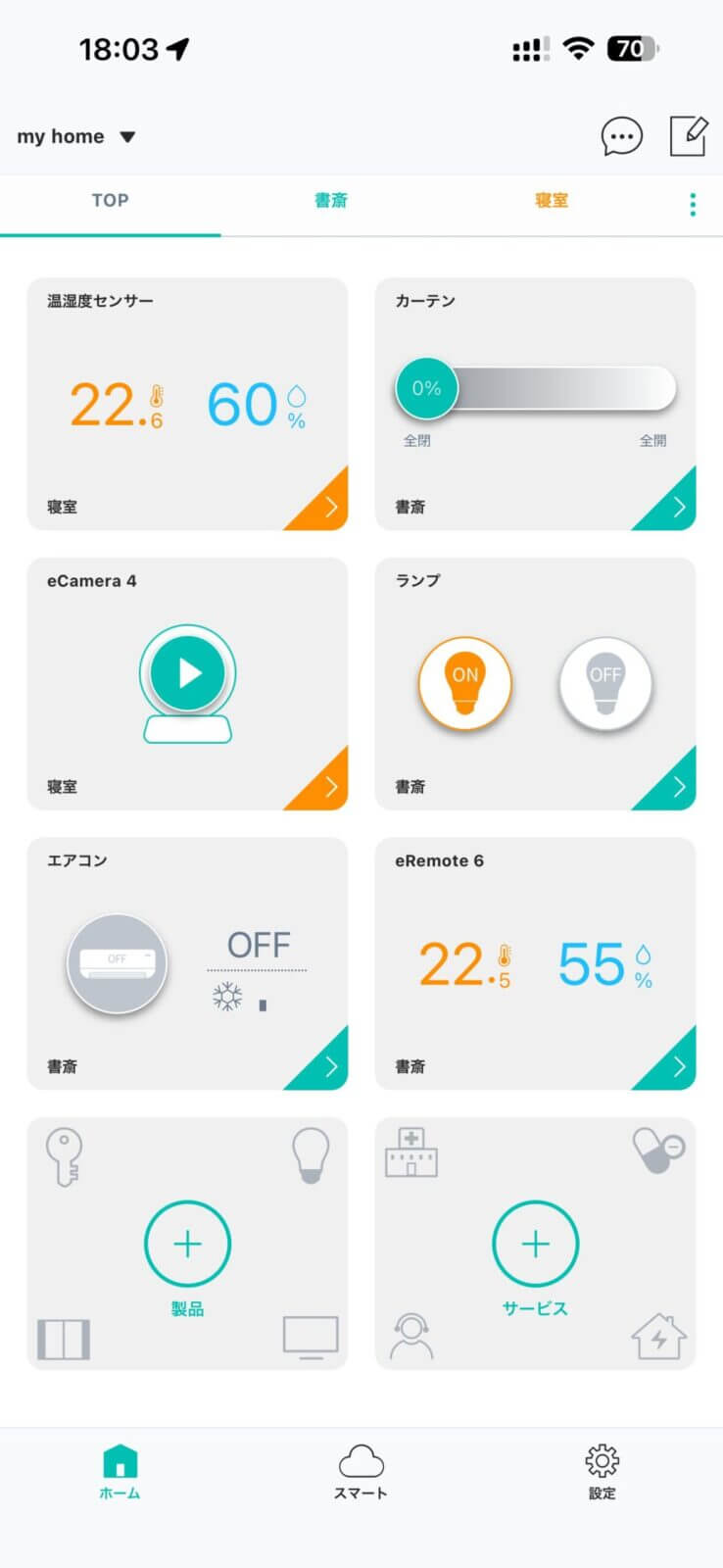Open the 設定 tab
723x1568 pixels.
(x=602, y=1472)
